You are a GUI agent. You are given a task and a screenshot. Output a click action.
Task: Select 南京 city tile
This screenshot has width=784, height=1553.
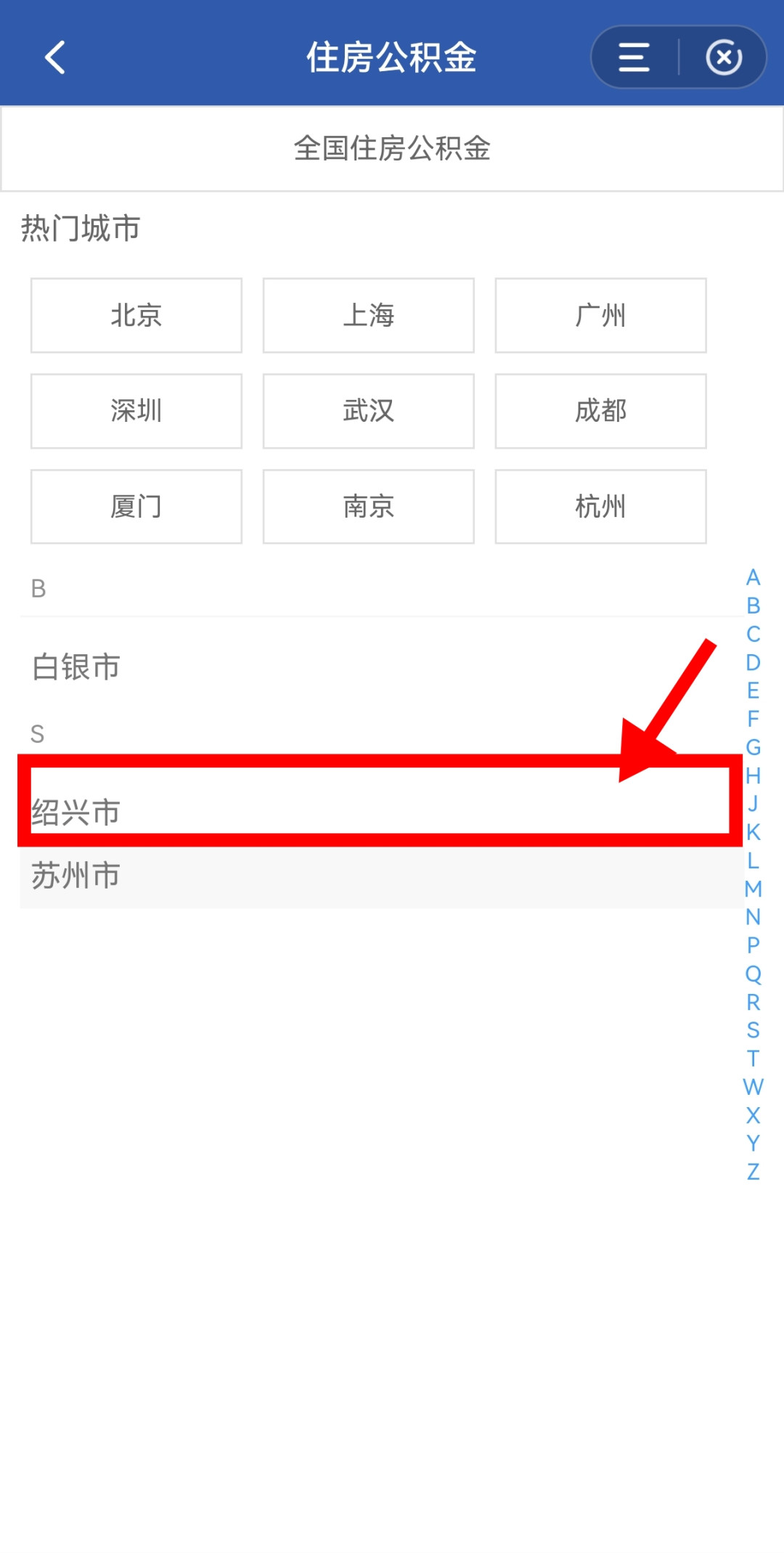pyautogui.click(x=369, y=507)
